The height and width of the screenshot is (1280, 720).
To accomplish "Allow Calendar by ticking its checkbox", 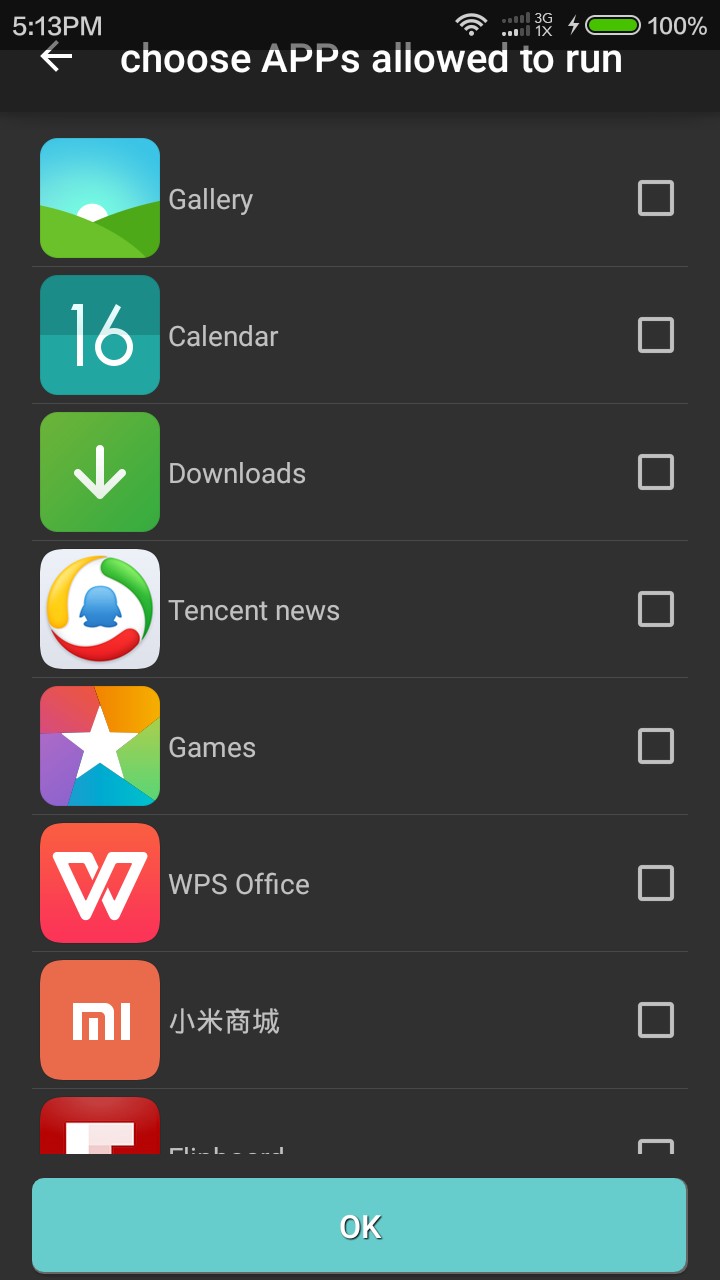I will pyautogui.click(x=656, y=335).
